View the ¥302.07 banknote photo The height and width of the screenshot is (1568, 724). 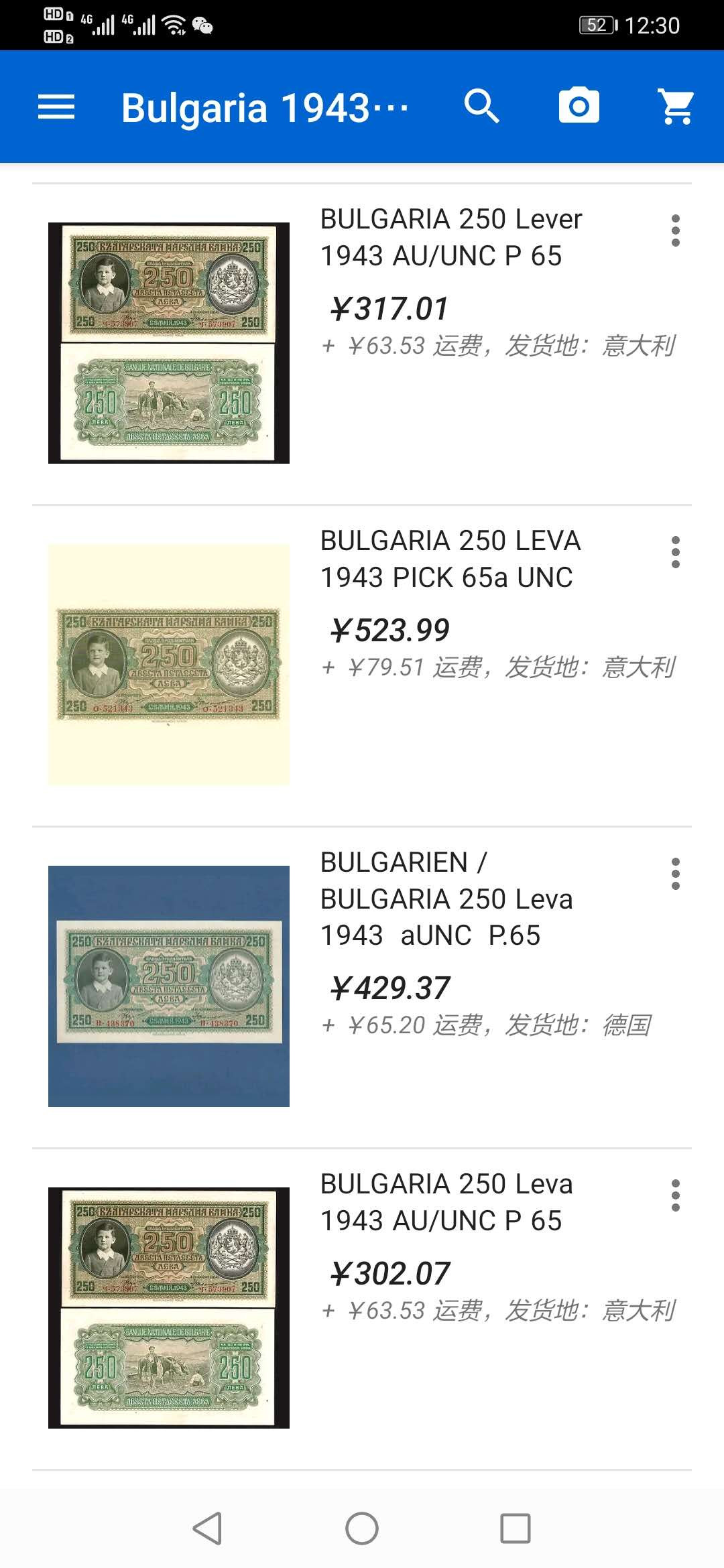[x=169, y=1307]
